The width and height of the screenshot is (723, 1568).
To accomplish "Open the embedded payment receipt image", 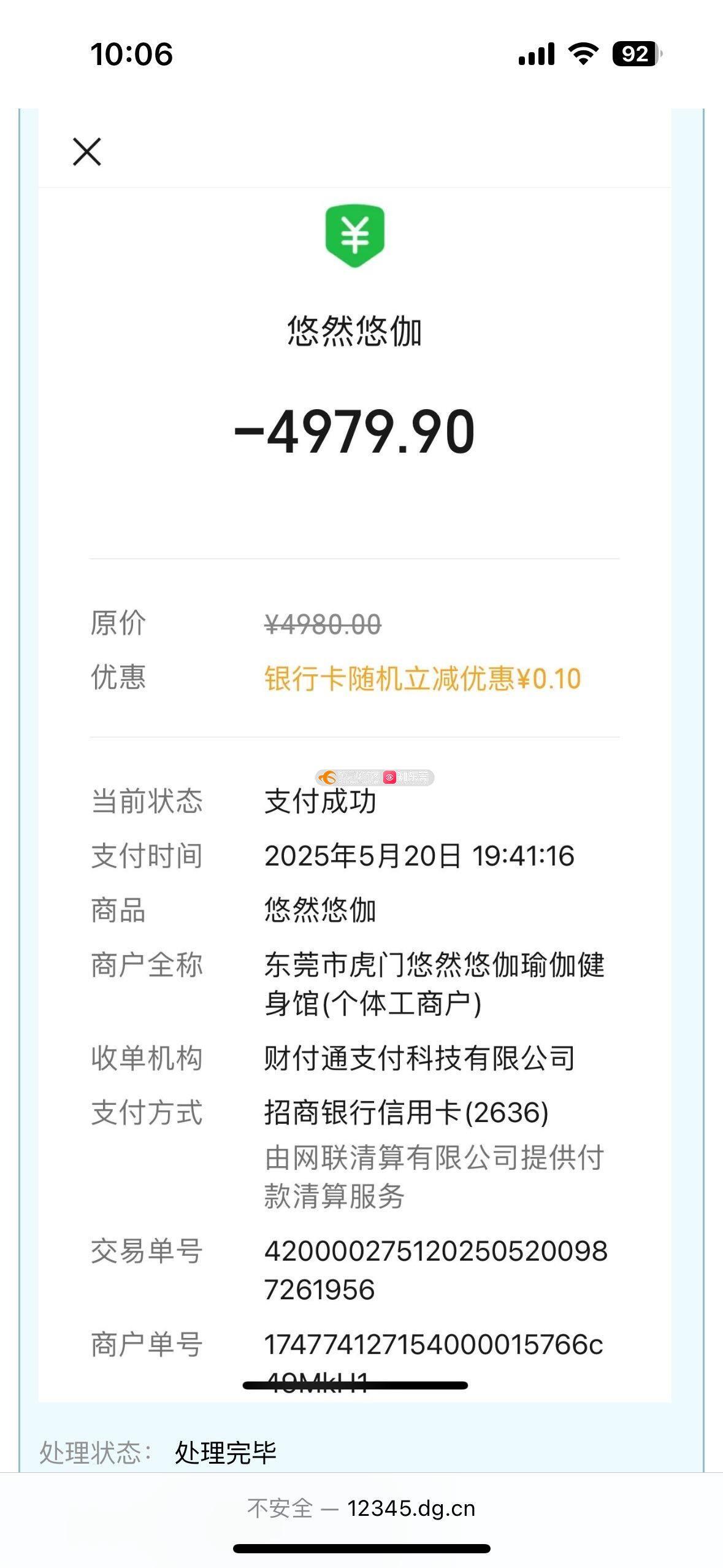I will 355,755.
